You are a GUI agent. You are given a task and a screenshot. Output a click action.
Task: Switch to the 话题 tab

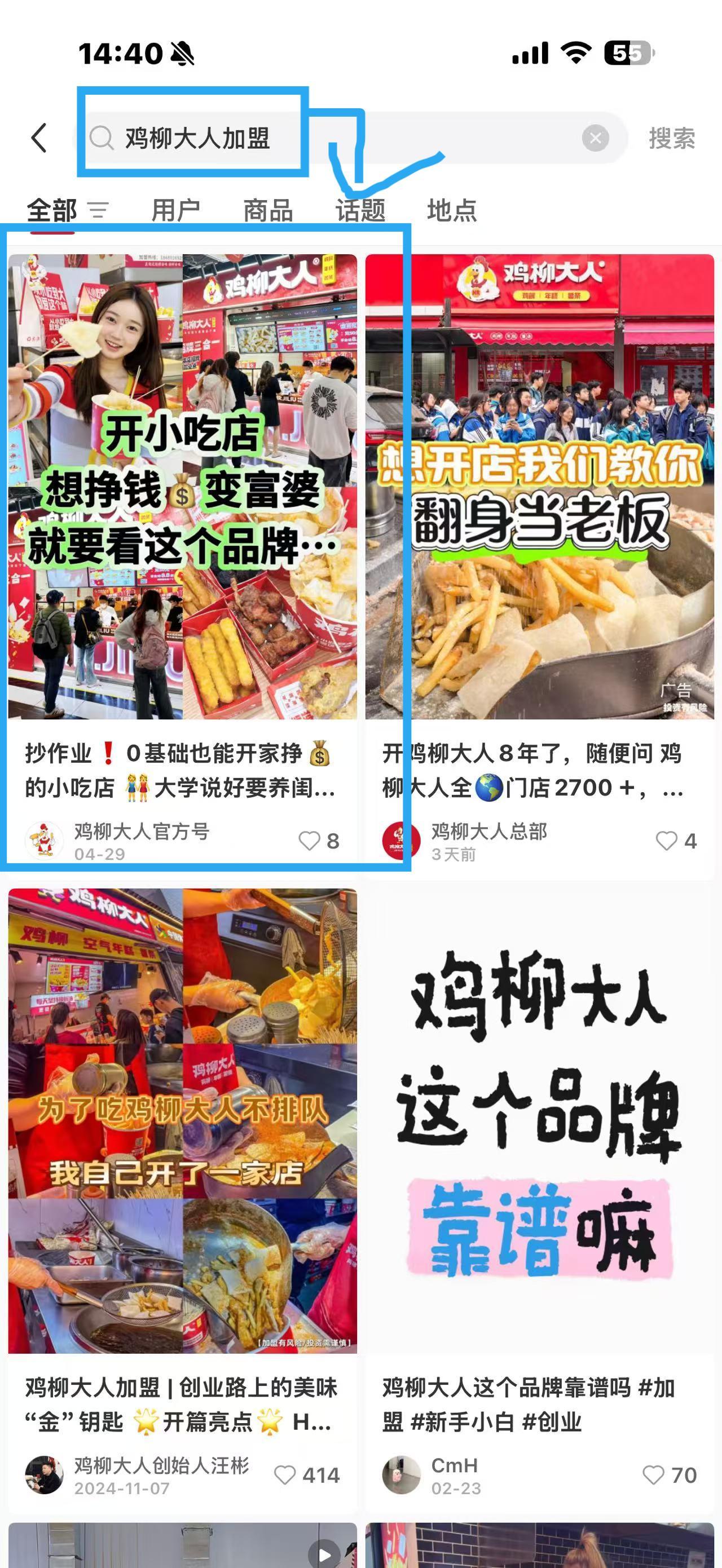360,211
